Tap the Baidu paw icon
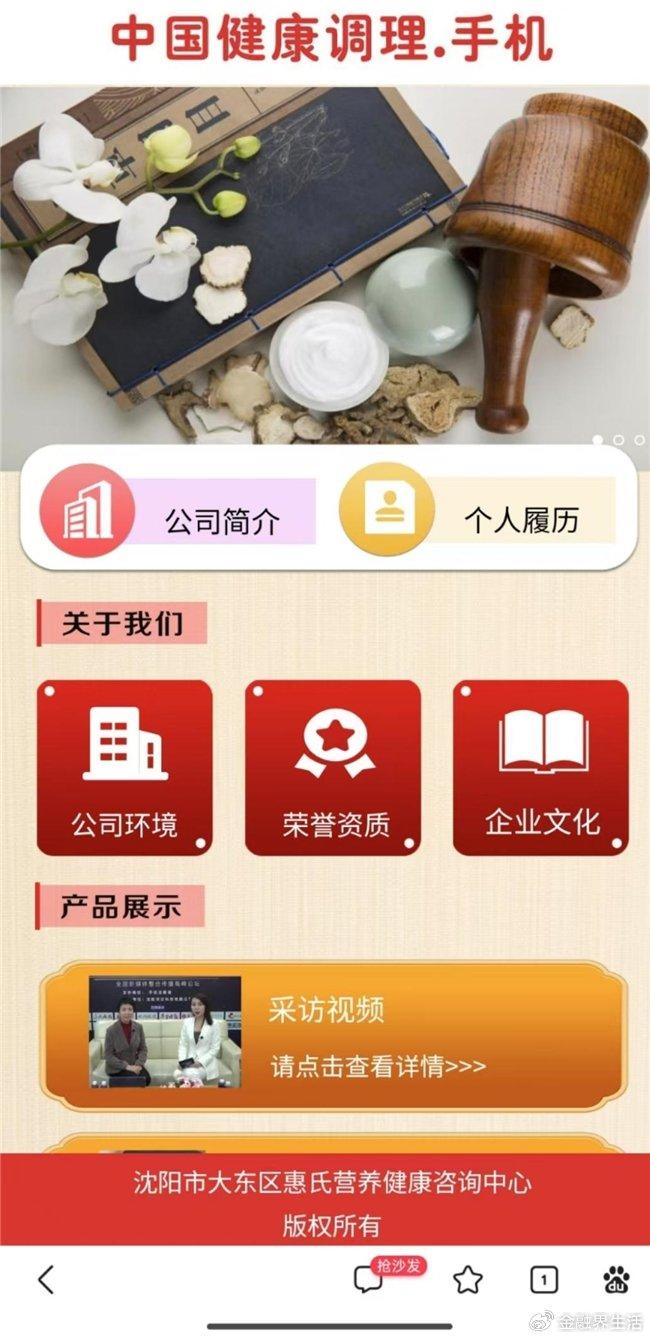The image size is (650, 1339). [617, 1279]
